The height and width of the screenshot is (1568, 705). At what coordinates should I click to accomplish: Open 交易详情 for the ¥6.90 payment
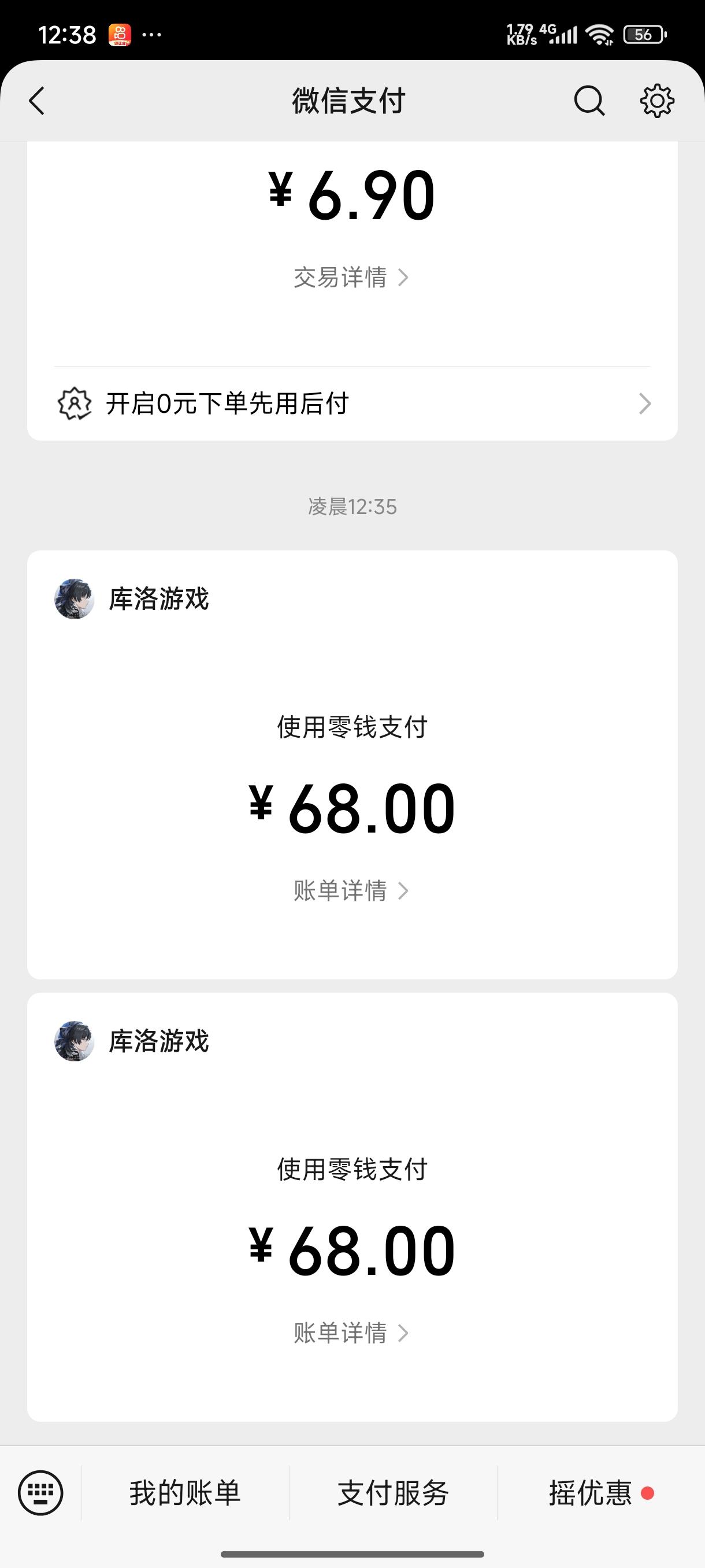click(351, 278)
